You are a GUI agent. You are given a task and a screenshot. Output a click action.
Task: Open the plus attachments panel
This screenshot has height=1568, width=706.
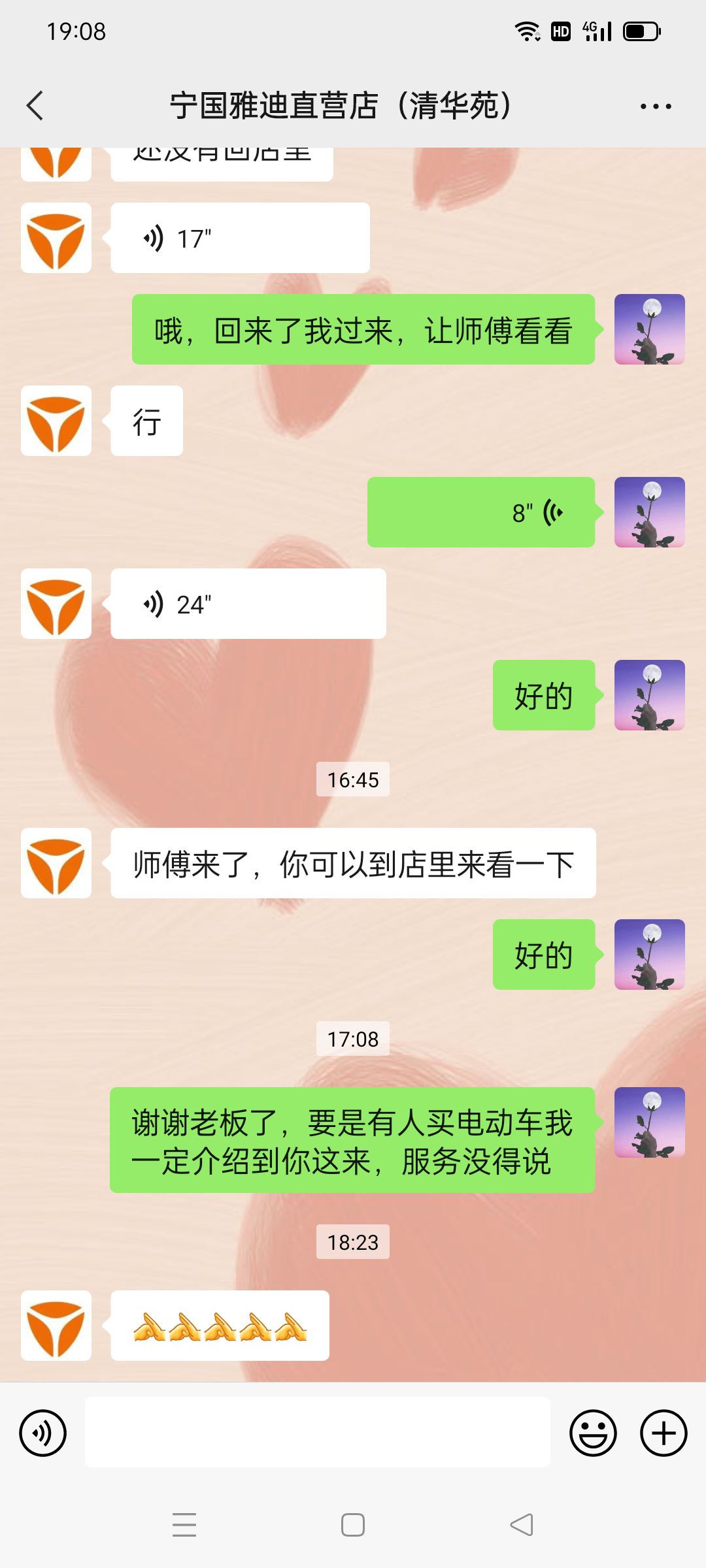coord(663,1433)
